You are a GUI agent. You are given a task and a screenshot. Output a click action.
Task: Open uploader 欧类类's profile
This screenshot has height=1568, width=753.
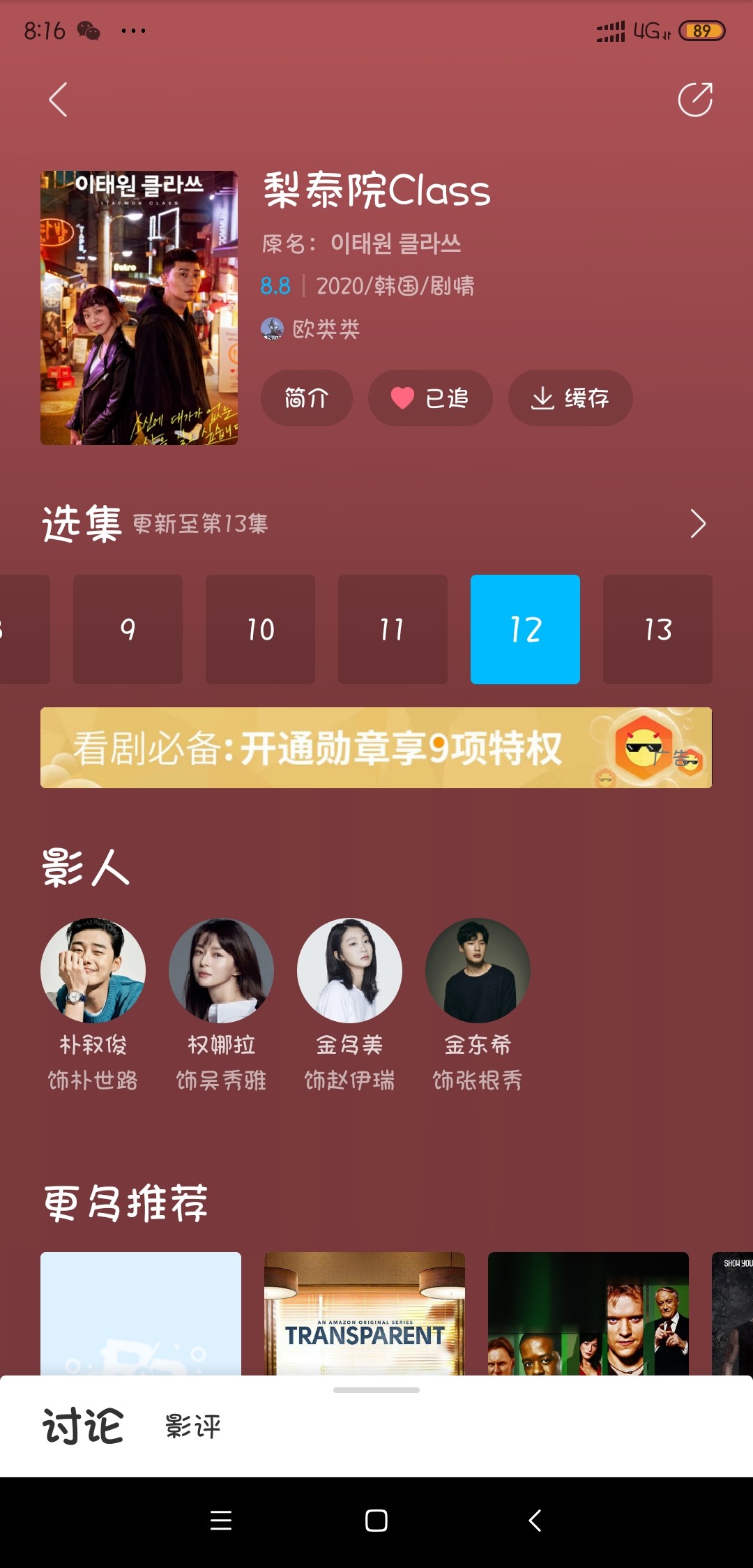pyautogui.click(x=311, y=329)
